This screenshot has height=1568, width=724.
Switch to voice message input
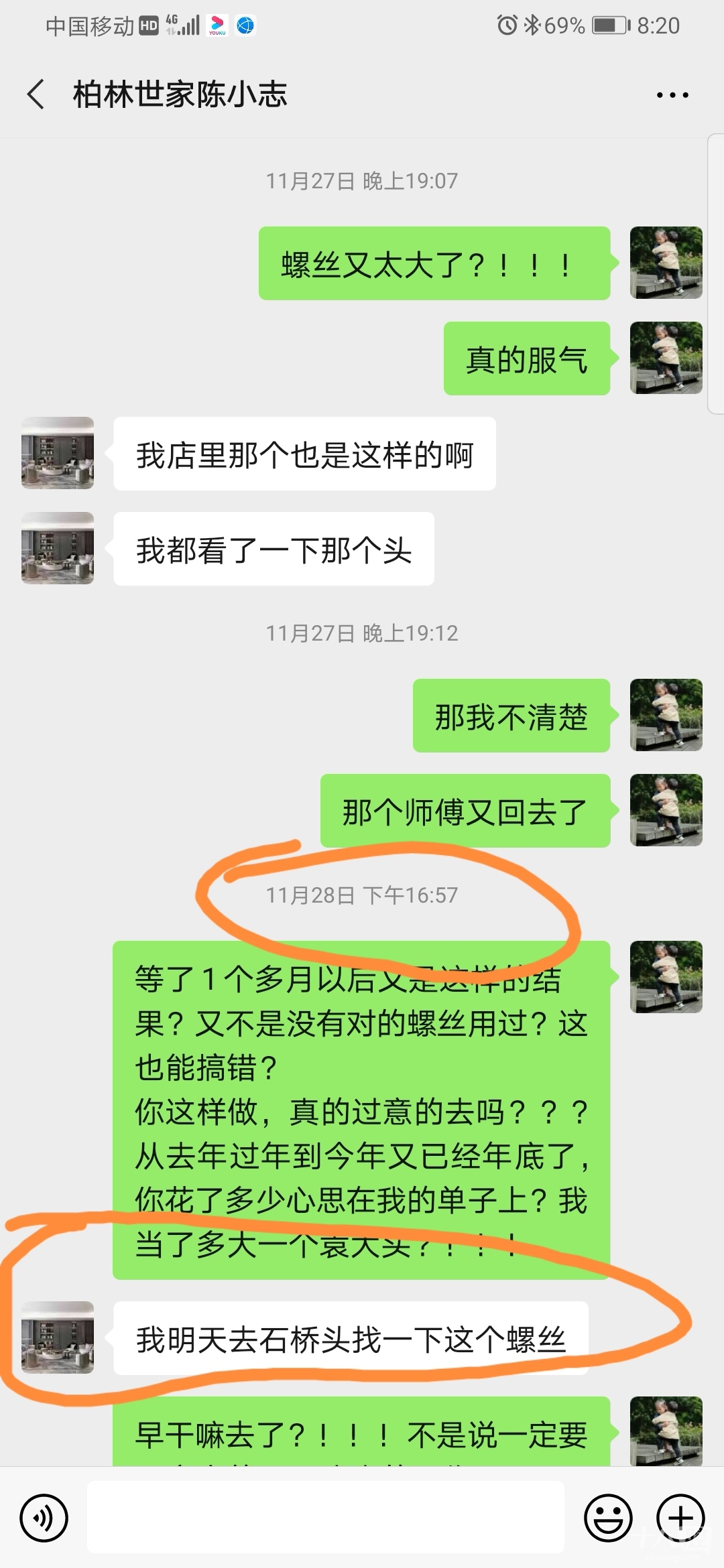(x=44, y=1518)
